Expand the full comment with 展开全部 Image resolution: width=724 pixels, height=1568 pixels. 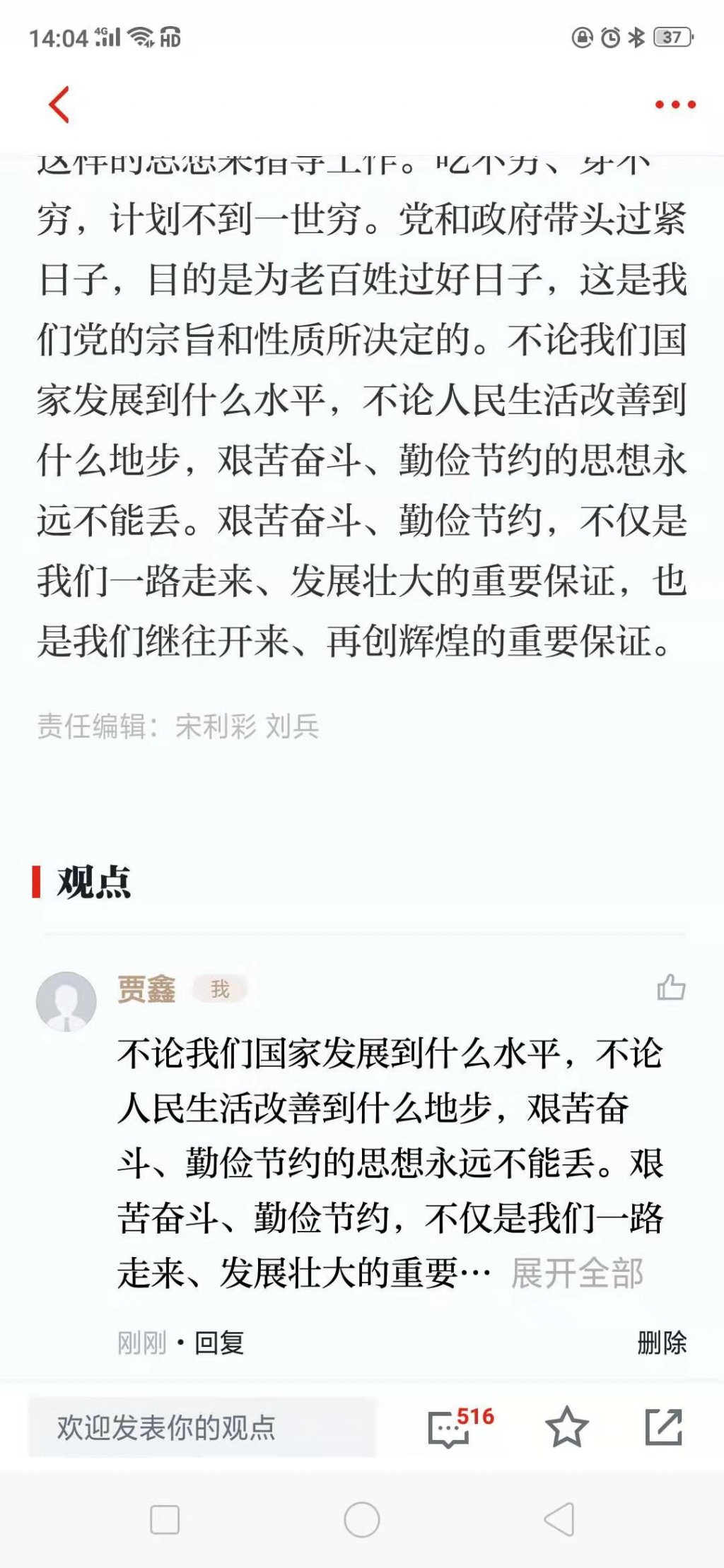click(x=577, y=1273)
